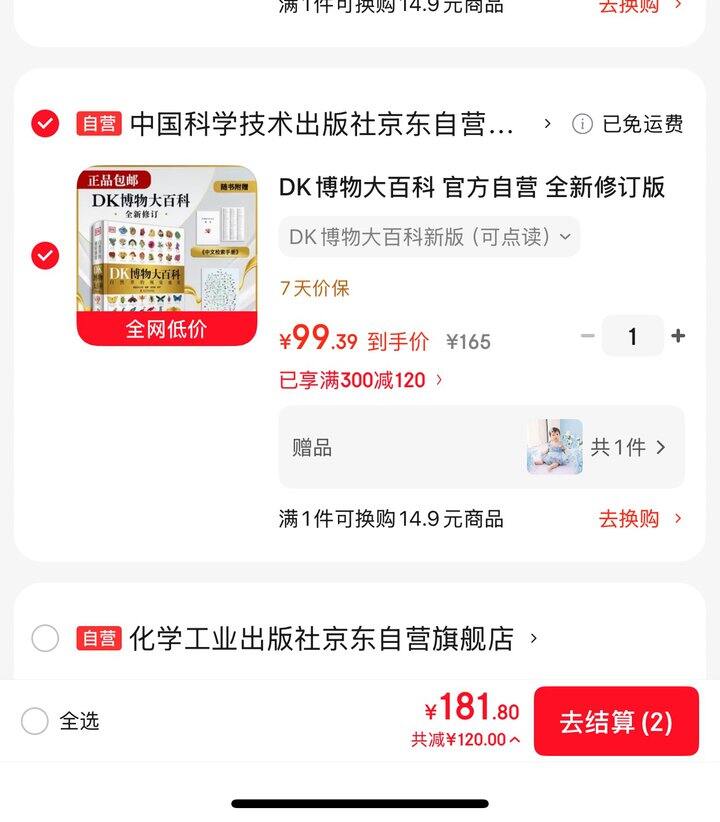Increase DK博物大百科 quantity with plus
The width and height of the screenshot is (720, 822).
[678, 336]
